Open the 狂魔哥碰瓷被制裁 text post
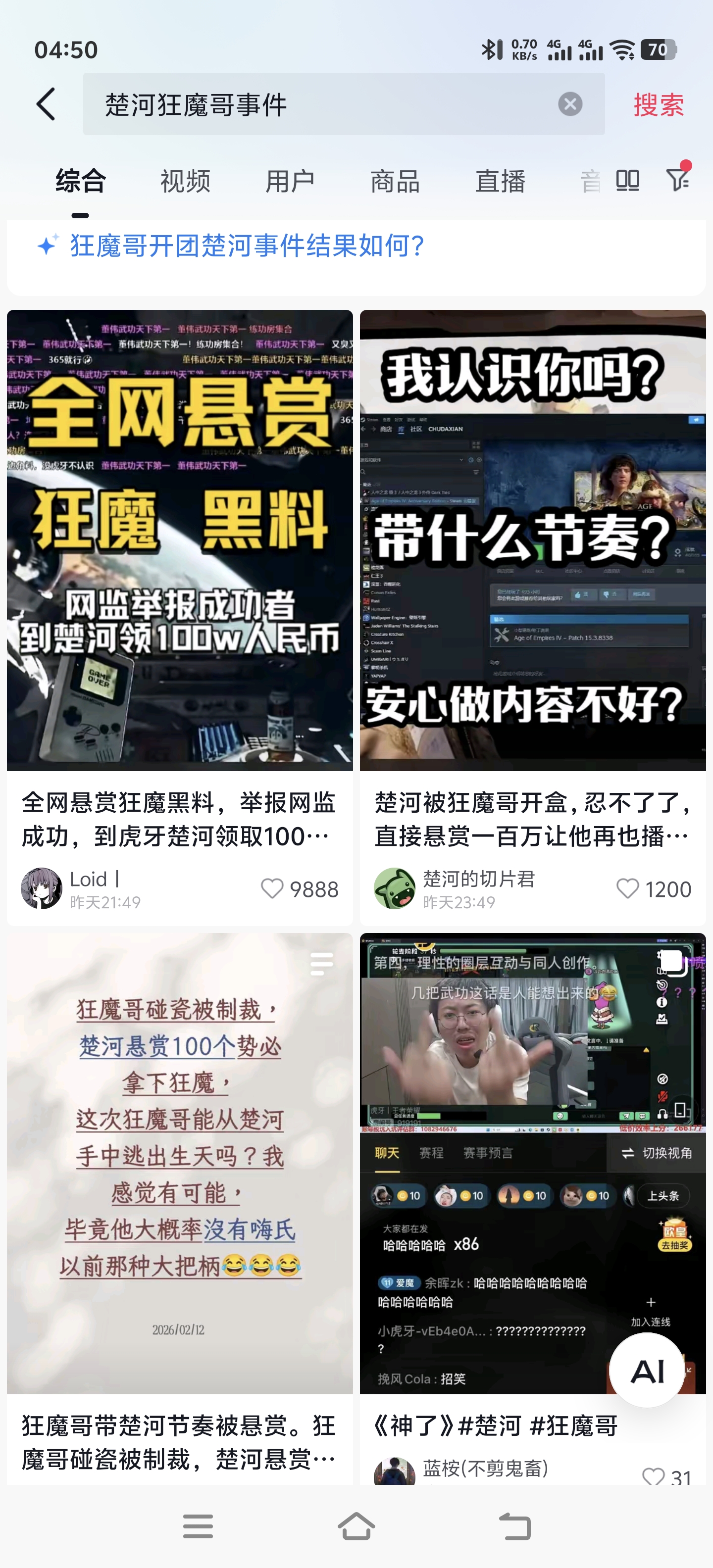713x1568 pixels. coord(180,1163)
